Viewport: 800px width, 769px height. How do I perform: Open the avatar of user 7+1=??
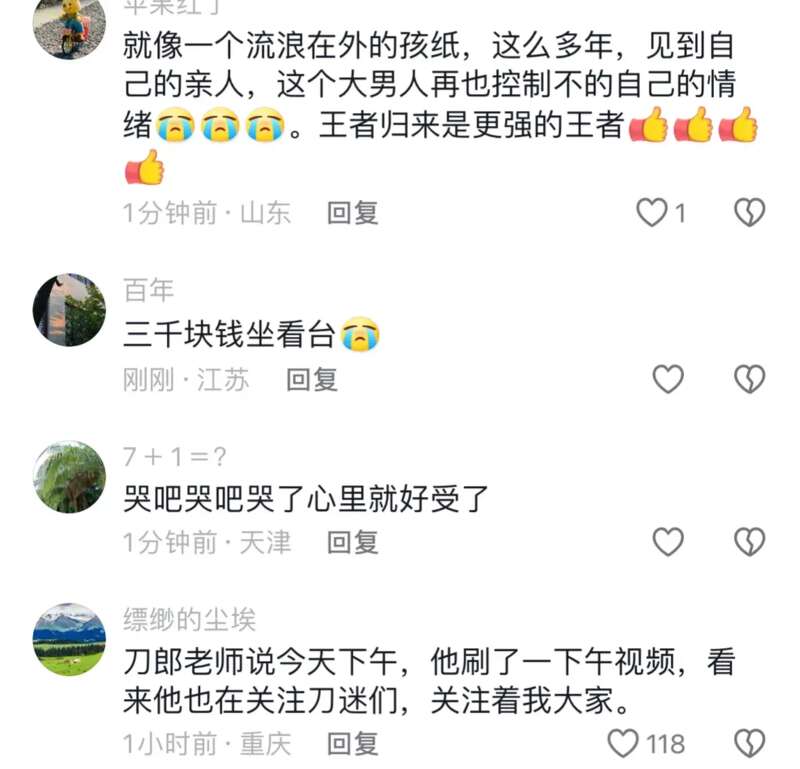(x=69, y=477)
